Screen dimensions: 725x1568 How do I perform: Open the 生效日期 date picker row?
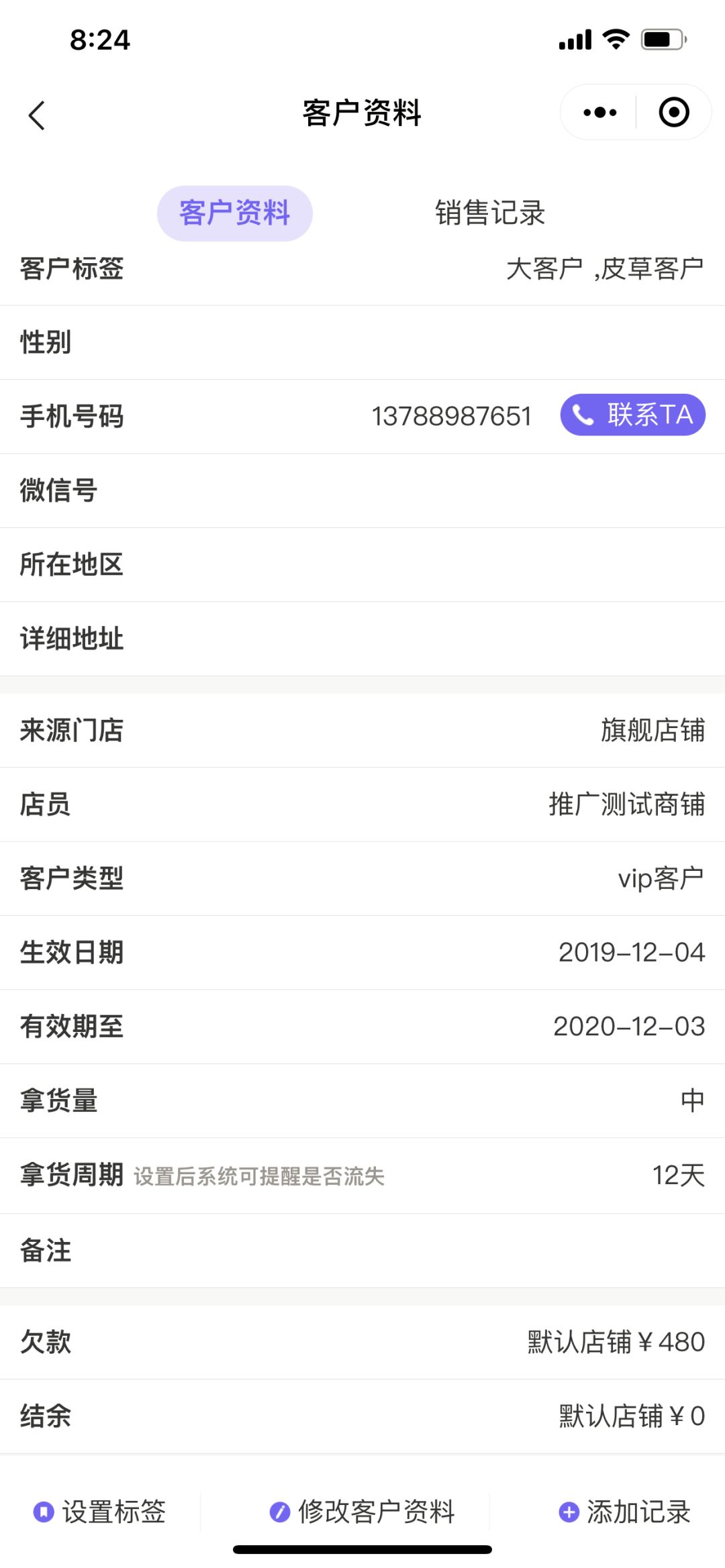tap(362, 951)
